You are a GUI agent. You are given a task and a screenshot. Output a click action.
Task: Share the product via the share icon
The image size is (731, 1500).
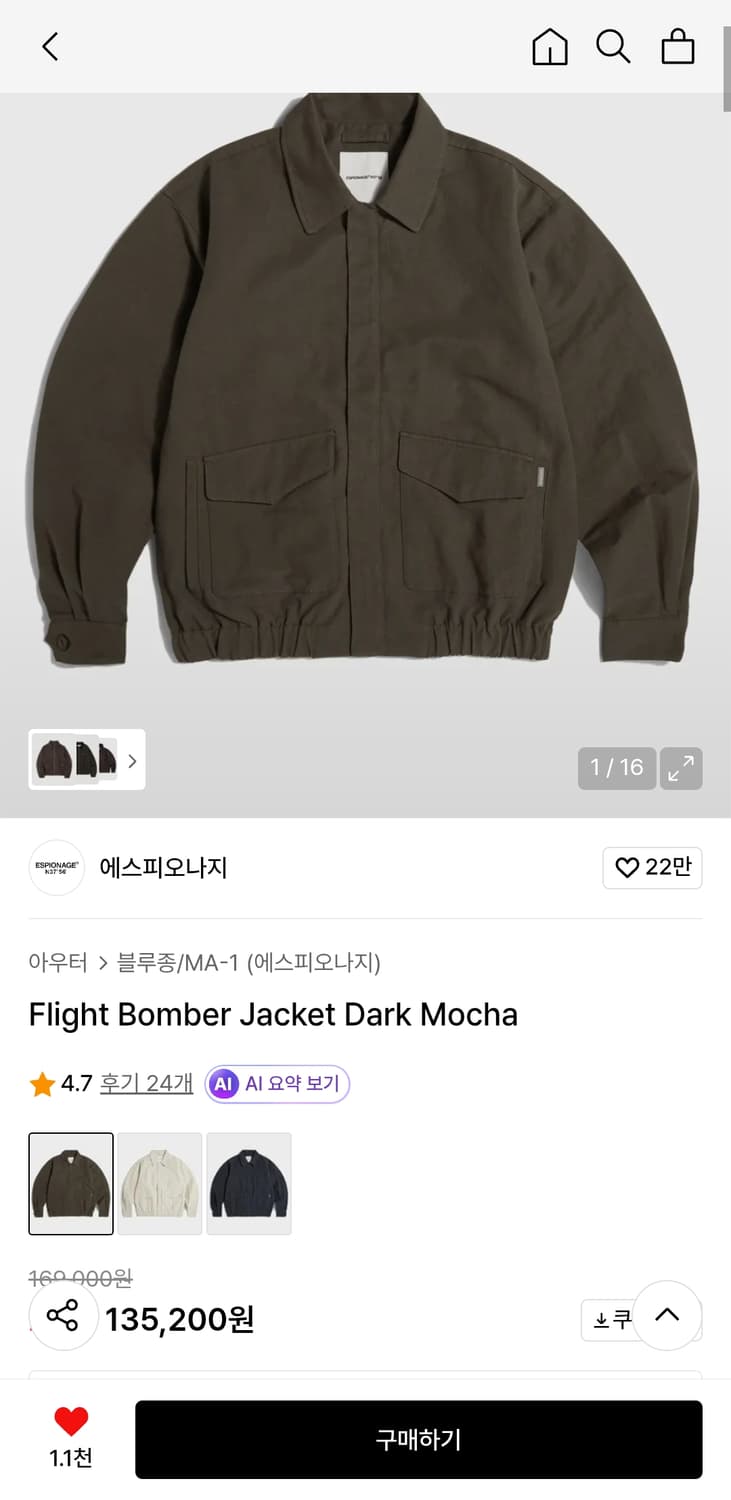tap(63, 1318)
